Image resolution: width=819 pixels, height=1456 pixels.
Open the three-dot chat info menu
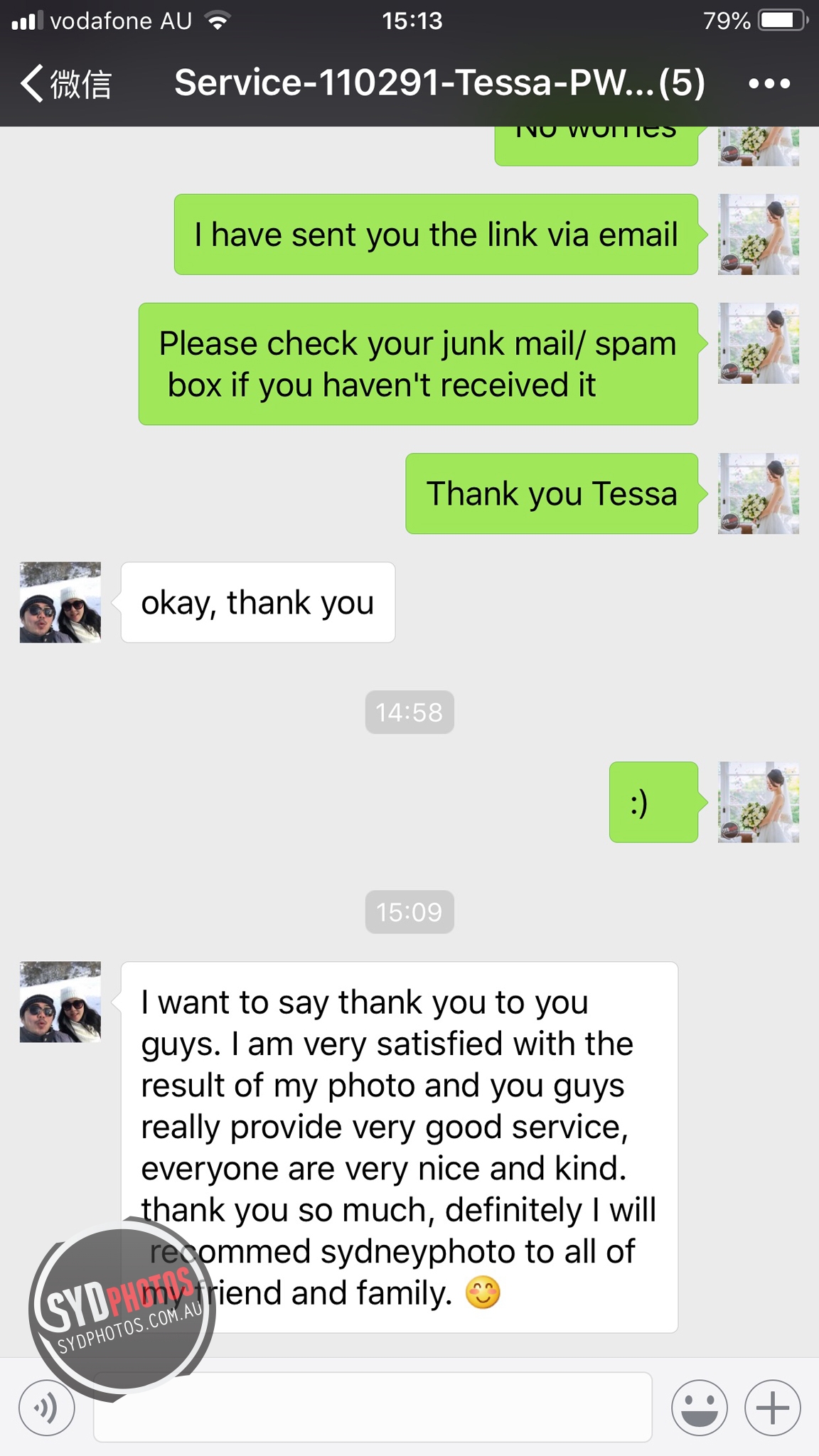coord(769,84)
